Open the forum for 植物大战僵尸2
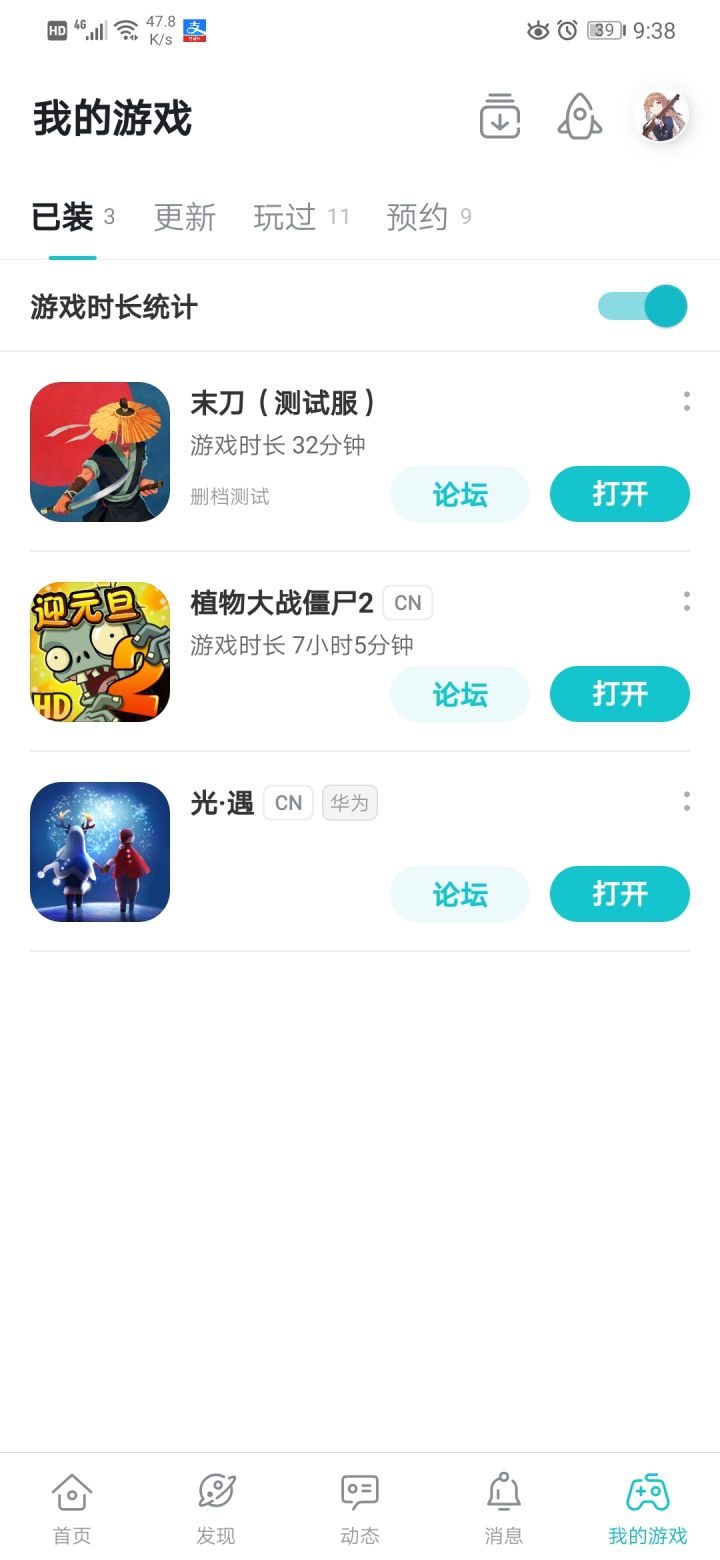 tap(459, 694)
